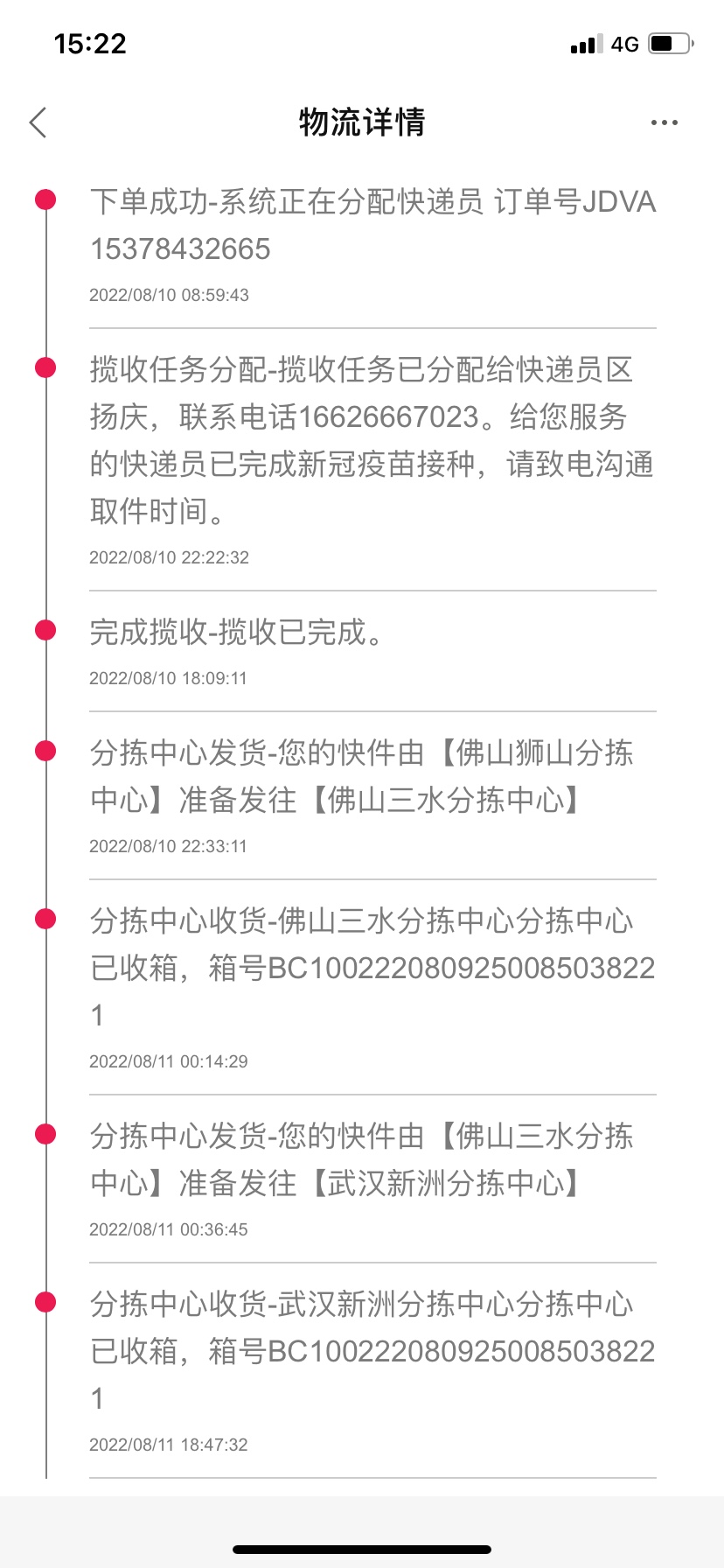The height and width of the screenshot is (1568, 724).
Task: Go back from the 物流详情 page
Action: click(x=38, y=122)
